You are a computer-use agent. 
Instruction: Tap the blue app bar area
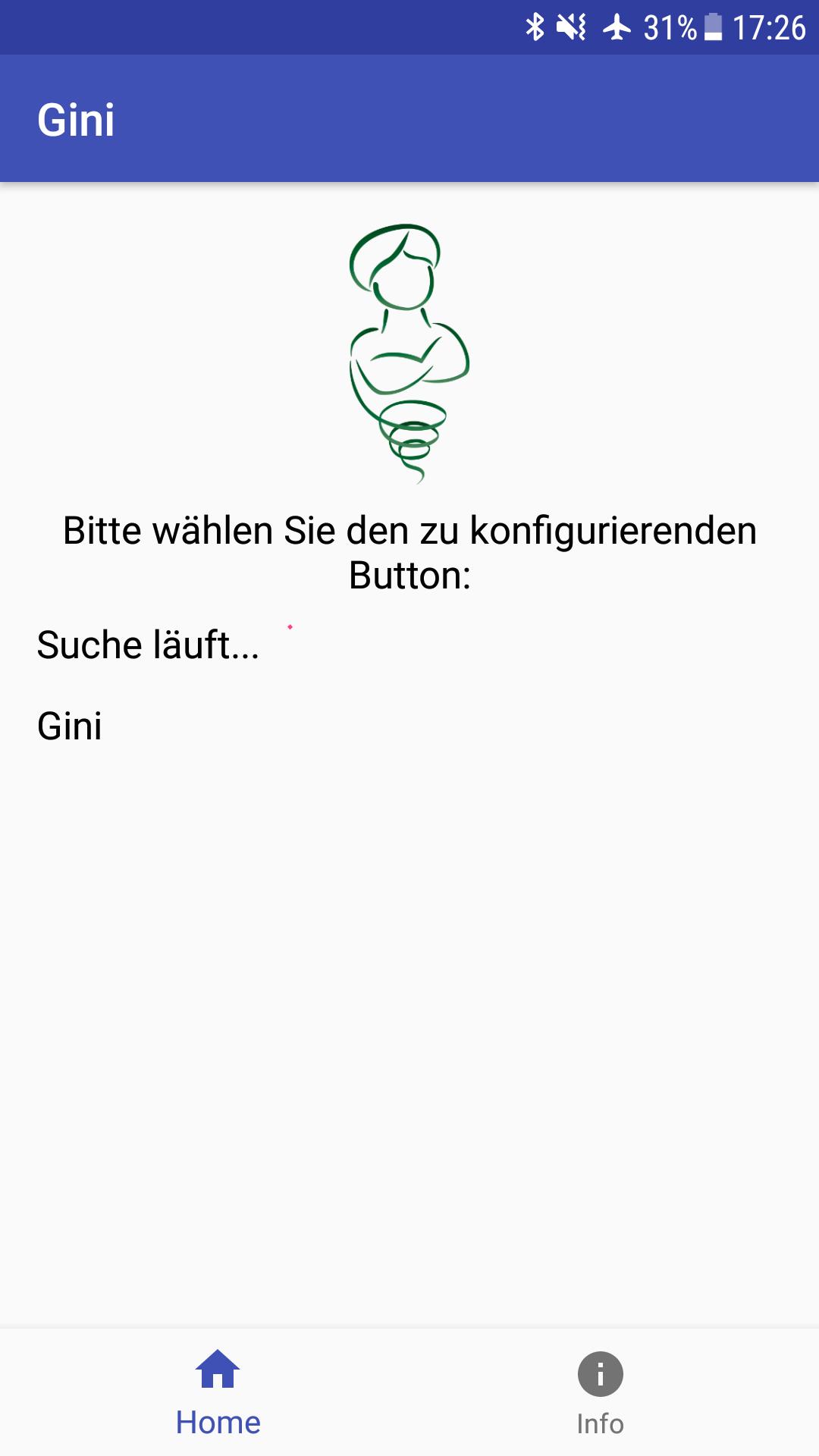(409, 118)
